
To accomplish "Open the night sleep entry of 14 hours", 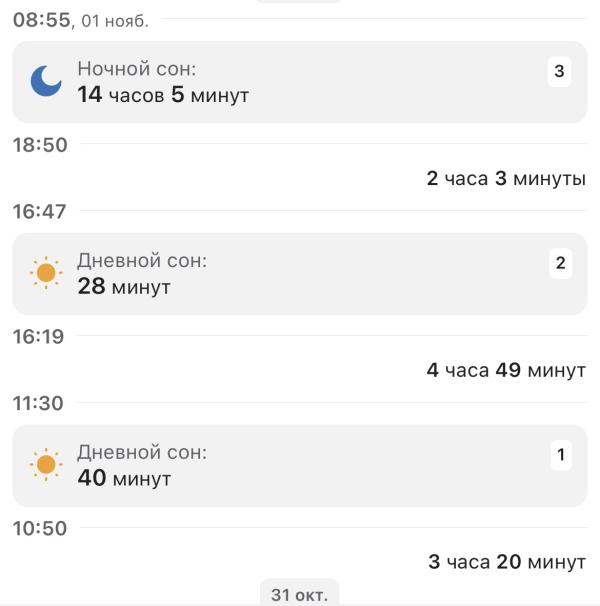I will (x=299, y=82).
